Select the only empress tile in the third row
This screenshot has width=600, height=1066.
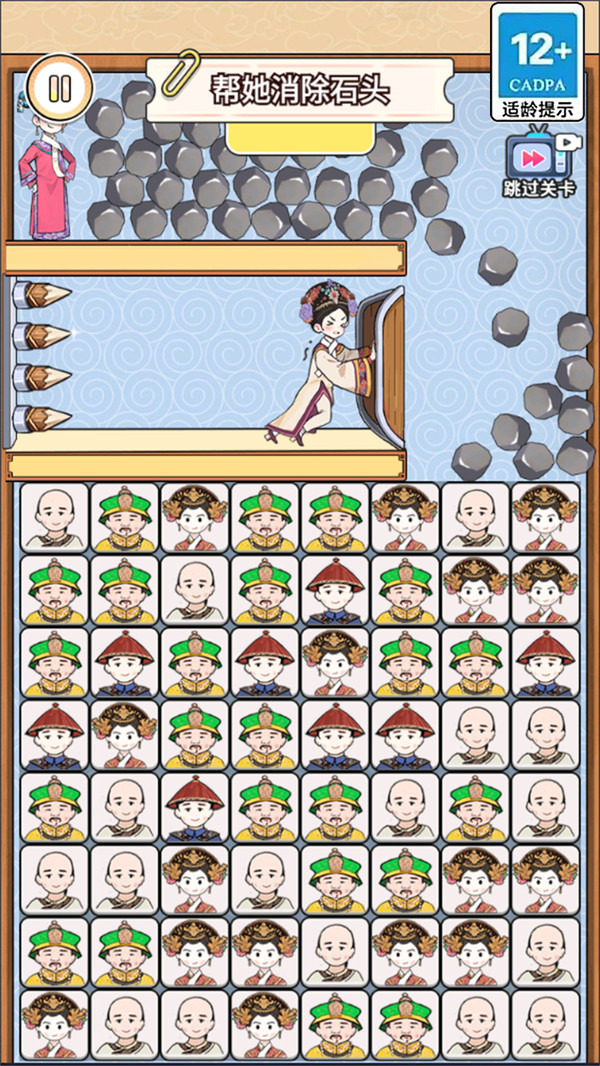[x=335, y=663]
